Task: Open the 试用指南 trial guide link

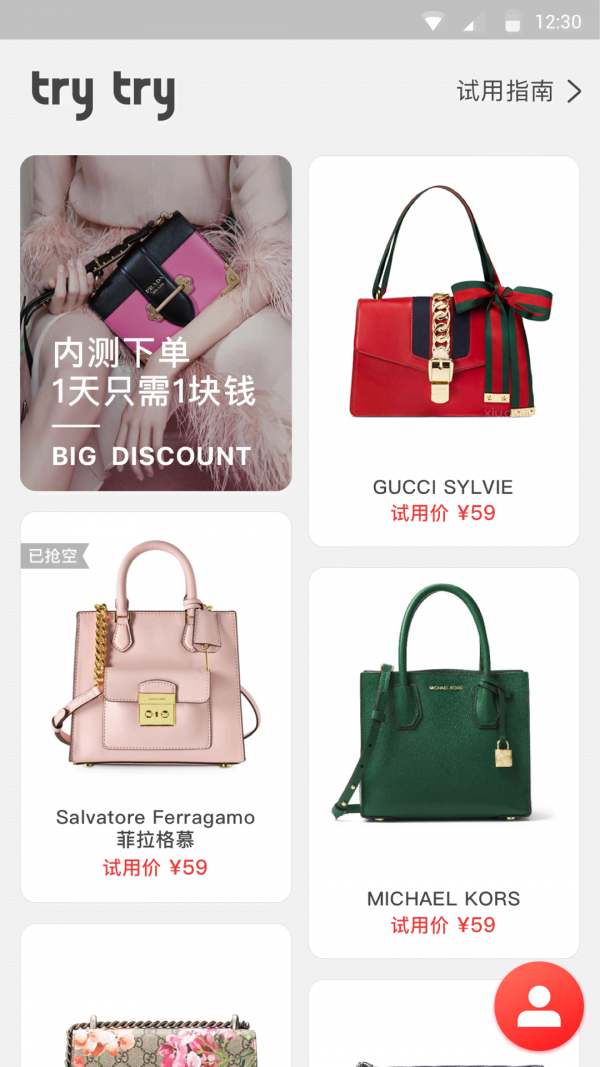Action: [518, 92]
